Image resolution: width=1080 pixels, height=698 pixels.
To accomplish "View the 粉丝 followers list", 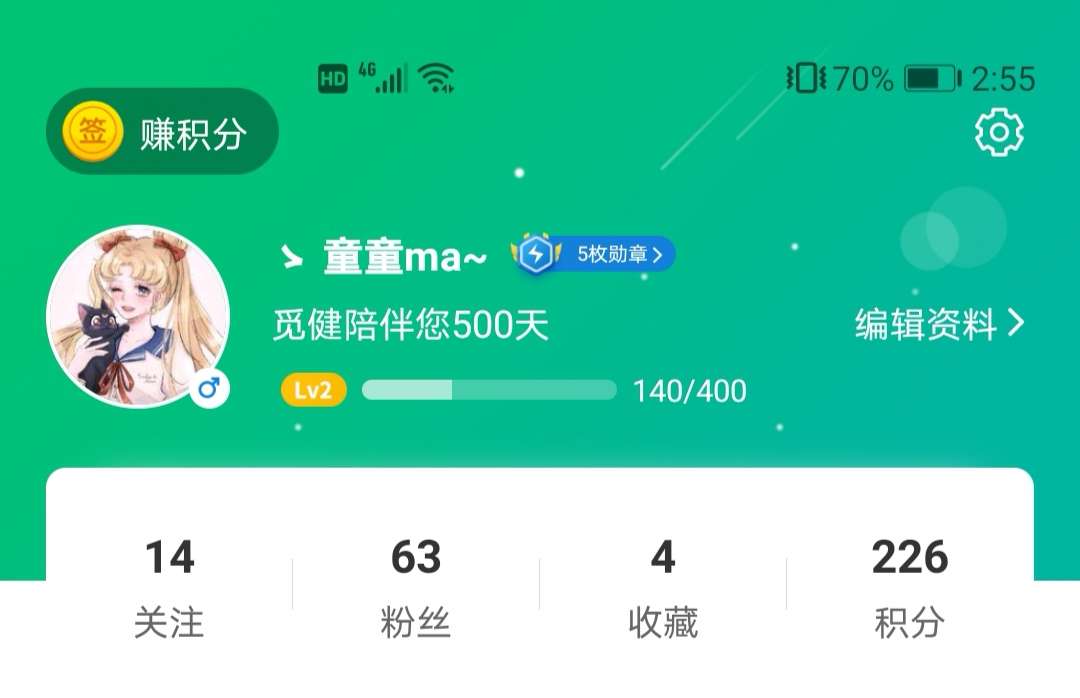I will pyautogui.click(x=416, y=588).
